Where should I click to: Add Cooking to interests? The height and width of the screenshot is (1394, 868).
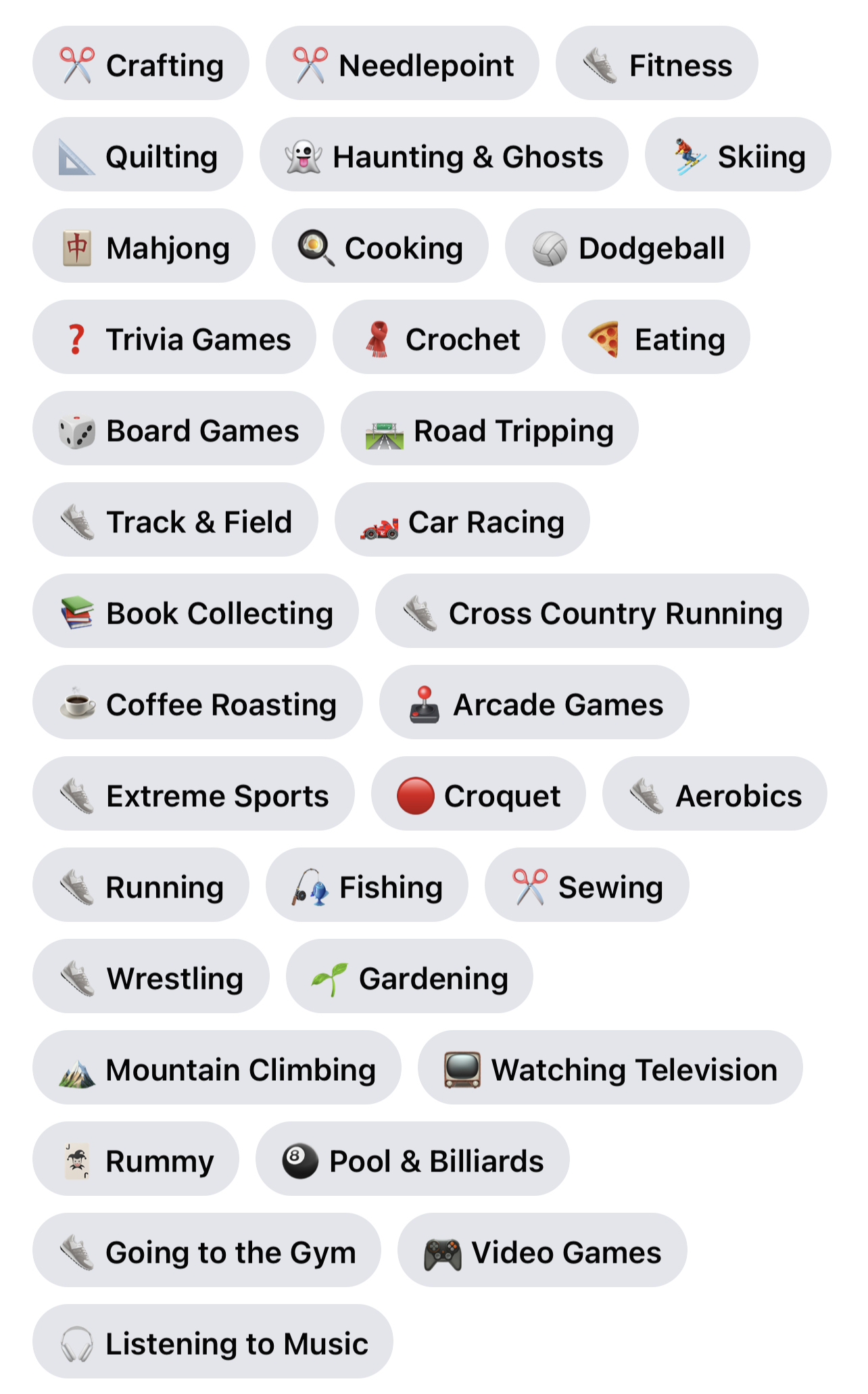[x=380, y=246]
